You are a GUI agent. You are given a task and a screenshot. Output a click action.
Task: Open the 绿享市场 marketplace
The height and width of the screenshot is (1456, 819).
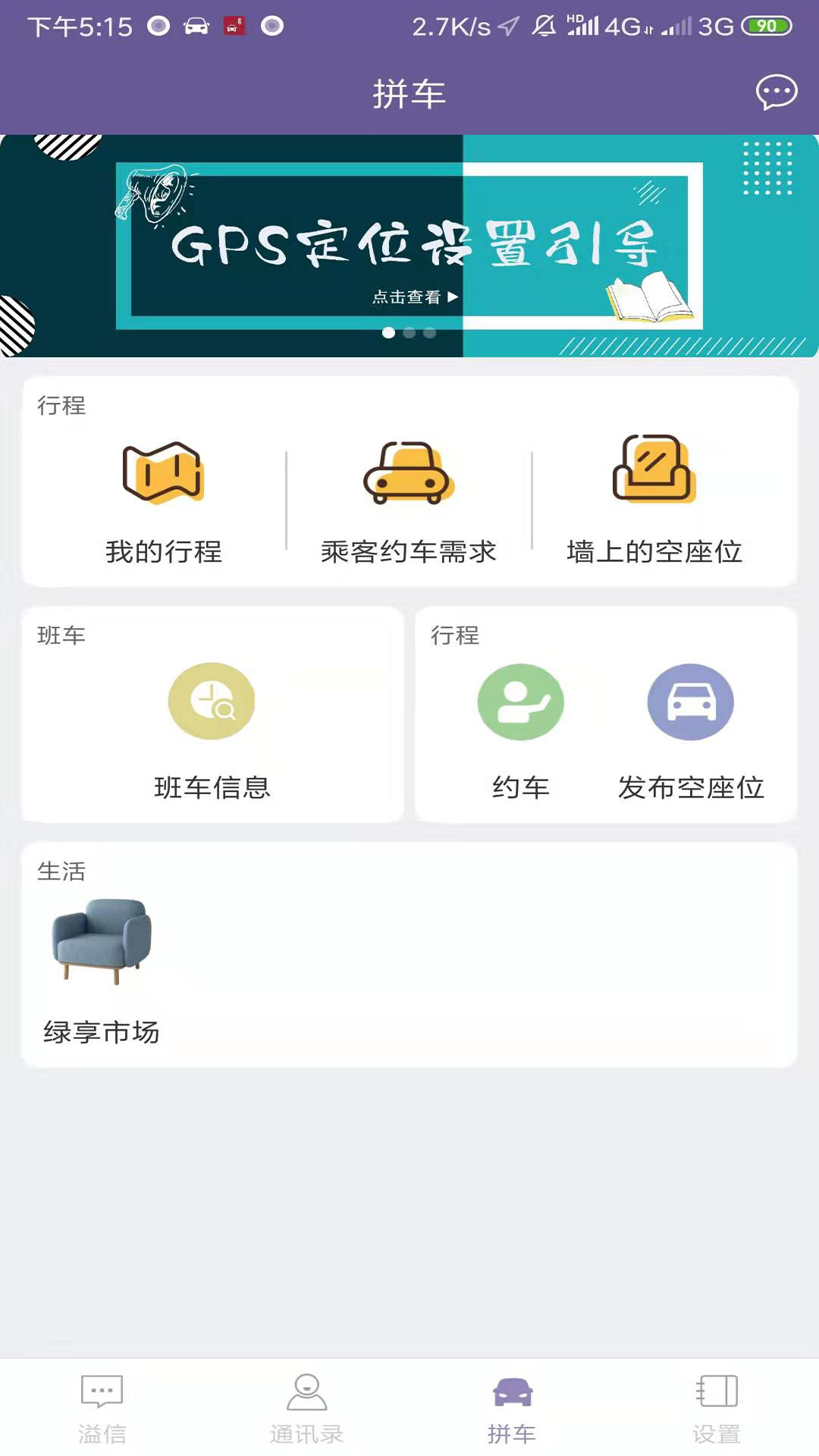[x=102, y=1032]
